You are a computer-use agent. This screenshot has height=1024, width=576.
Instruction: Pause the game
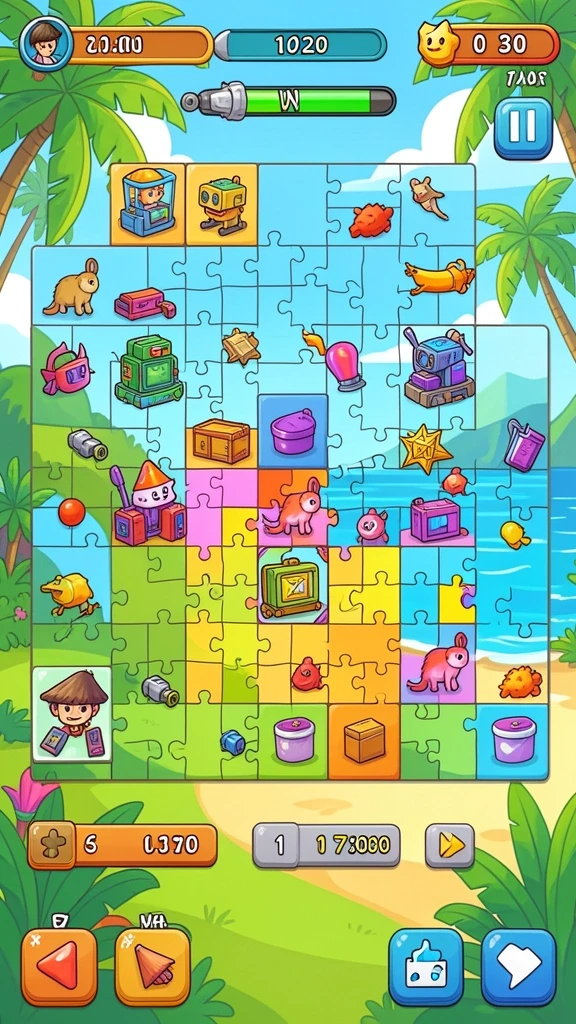click(x=522, y=128)
